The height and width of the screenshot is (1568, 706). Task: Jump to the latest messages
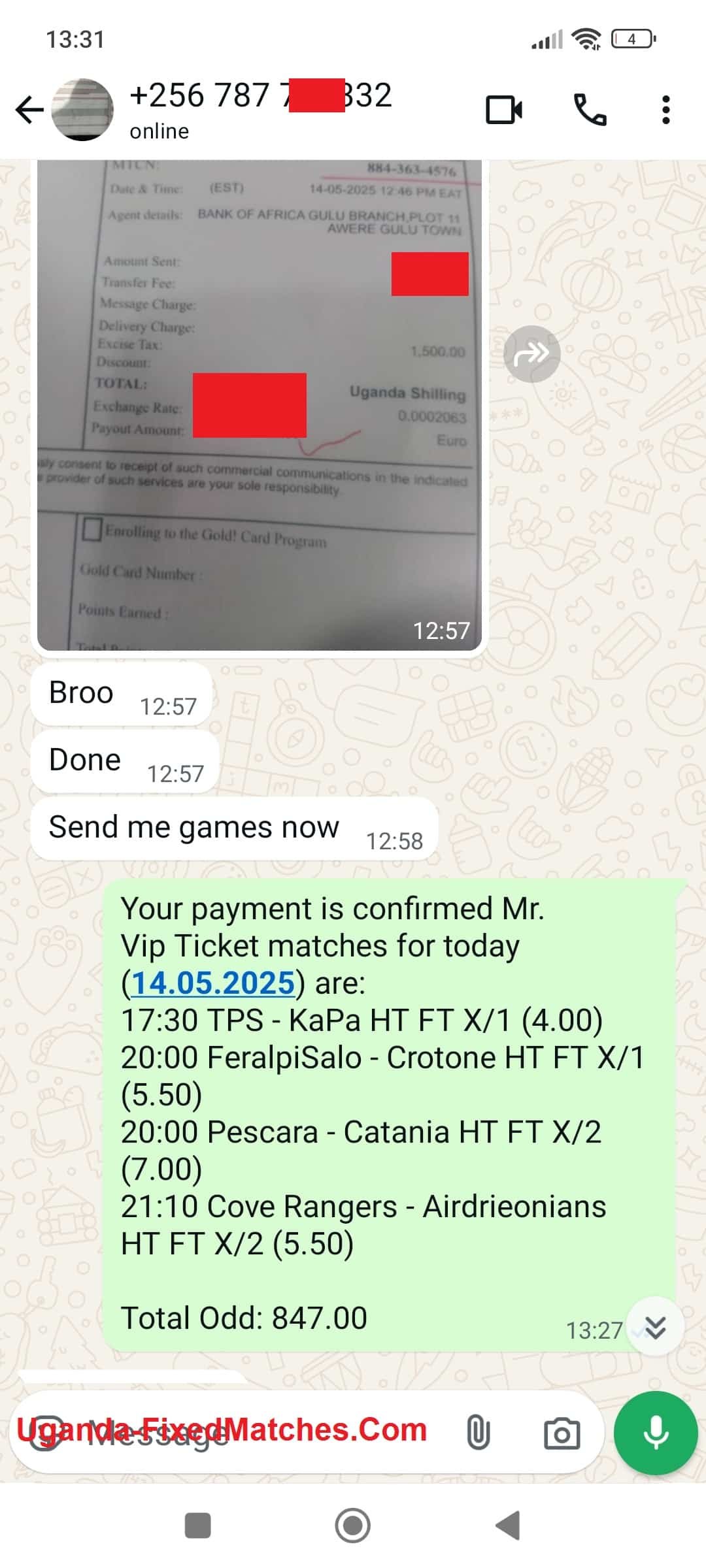pos(655,1327)
